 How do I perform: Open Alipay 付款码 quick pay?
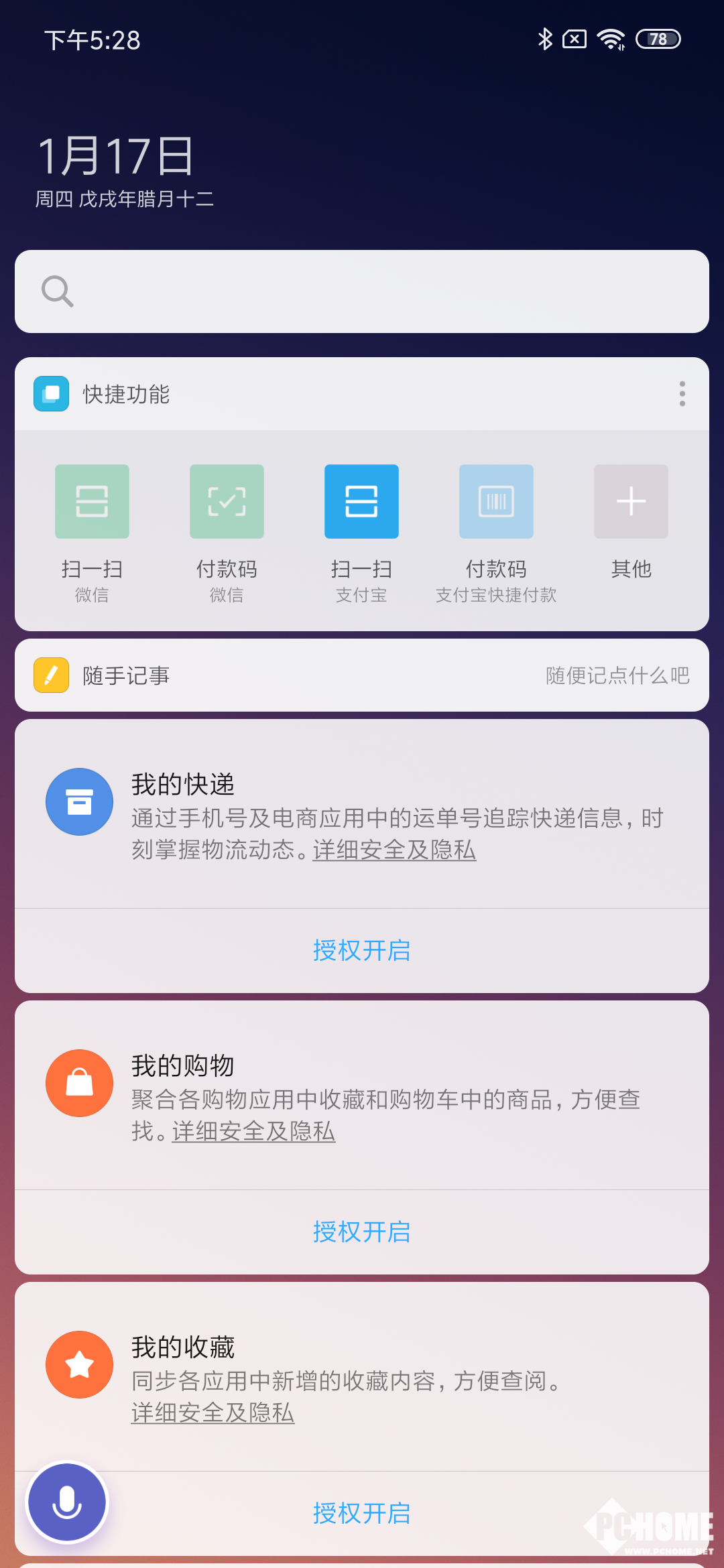[x=496, y=502]
